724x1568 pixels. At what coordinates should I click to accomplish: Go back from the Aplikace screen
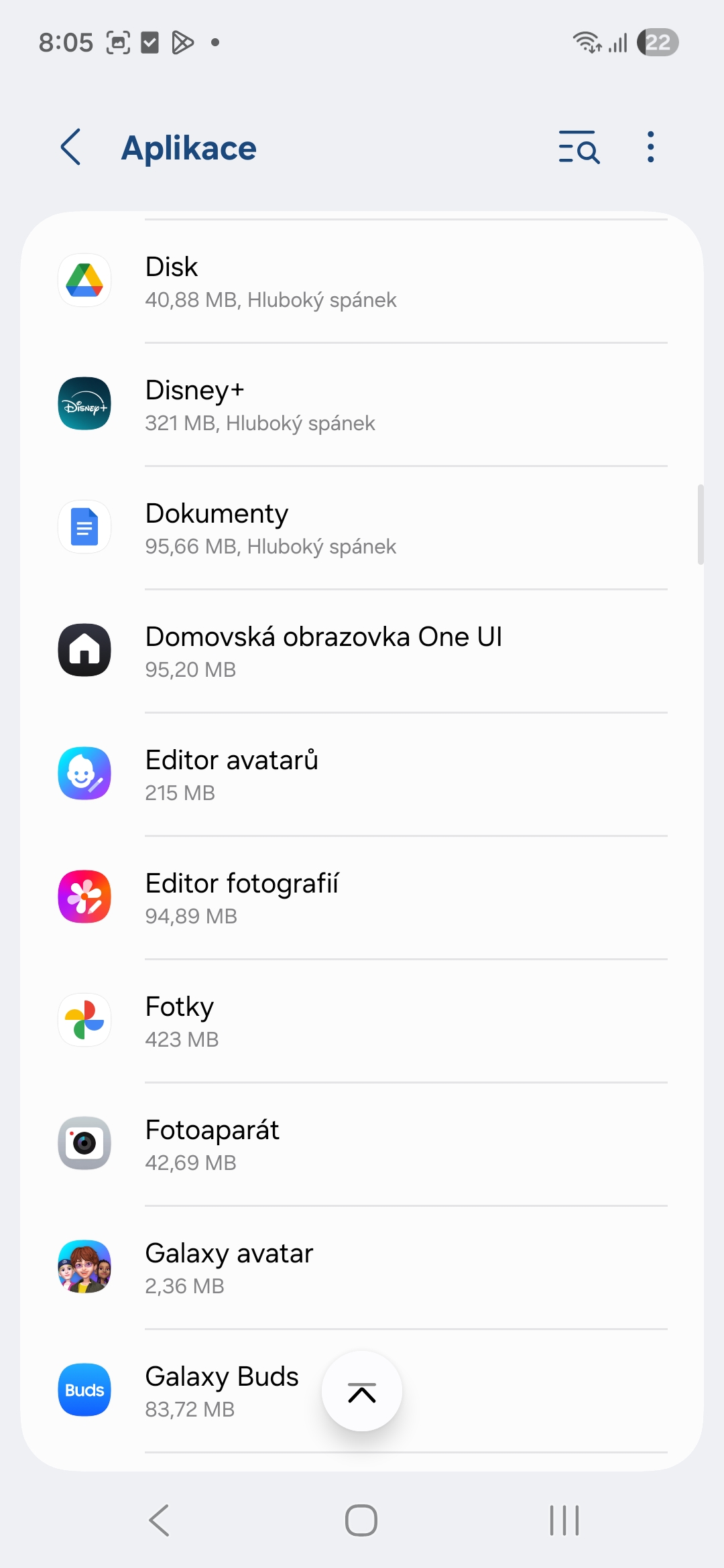pyautogui.click(x=71, y=147)
